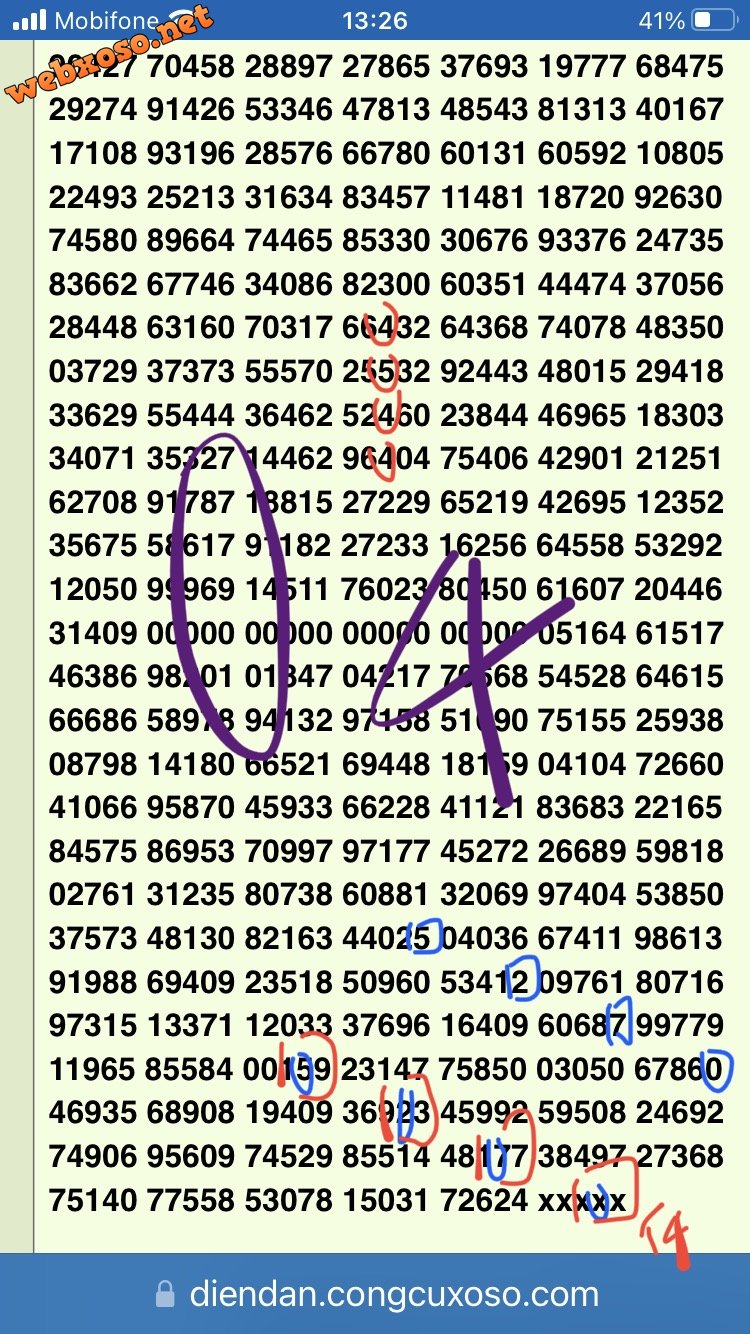The image size is (750, 1334).
Task: Tap the diendan.congcuxoso.com address bar
Action: click(x=378, y=1295)
